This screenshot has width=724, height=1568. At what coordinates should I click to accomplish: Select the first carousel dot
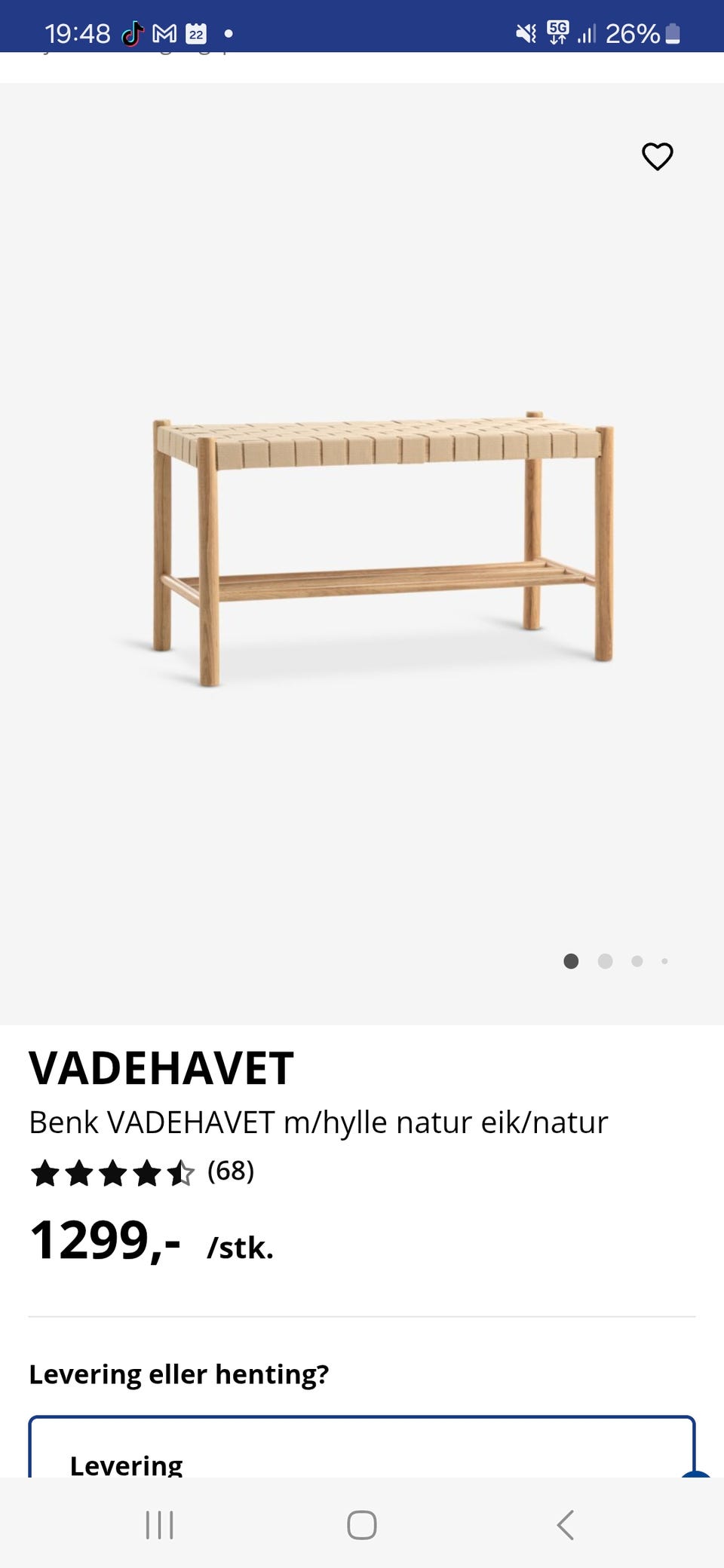[x=572, y=961]
